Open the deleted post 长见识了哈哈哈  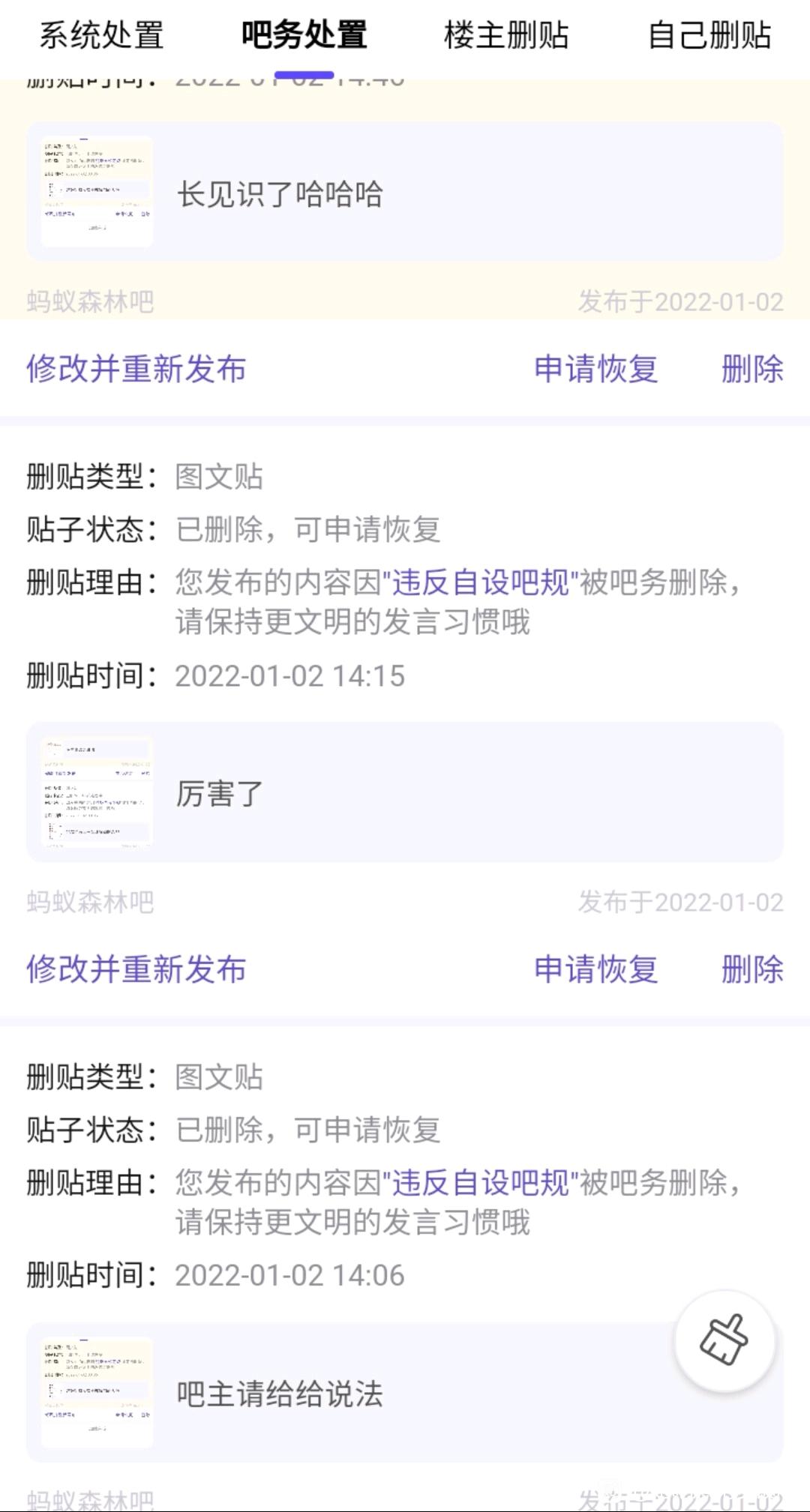pos(405,193)
